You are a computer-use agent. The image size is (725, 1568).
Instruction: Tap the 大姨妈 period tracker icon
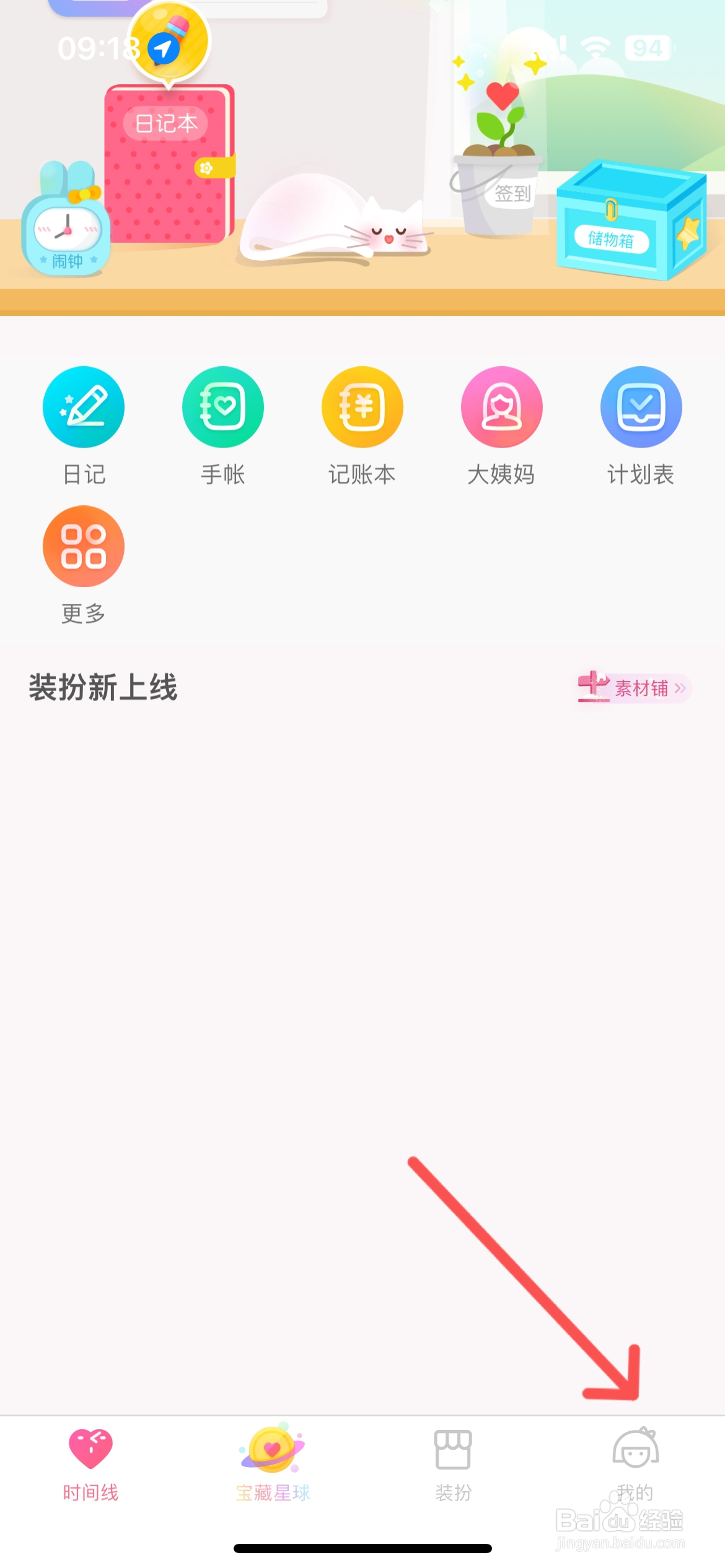[x=502, y=407]
